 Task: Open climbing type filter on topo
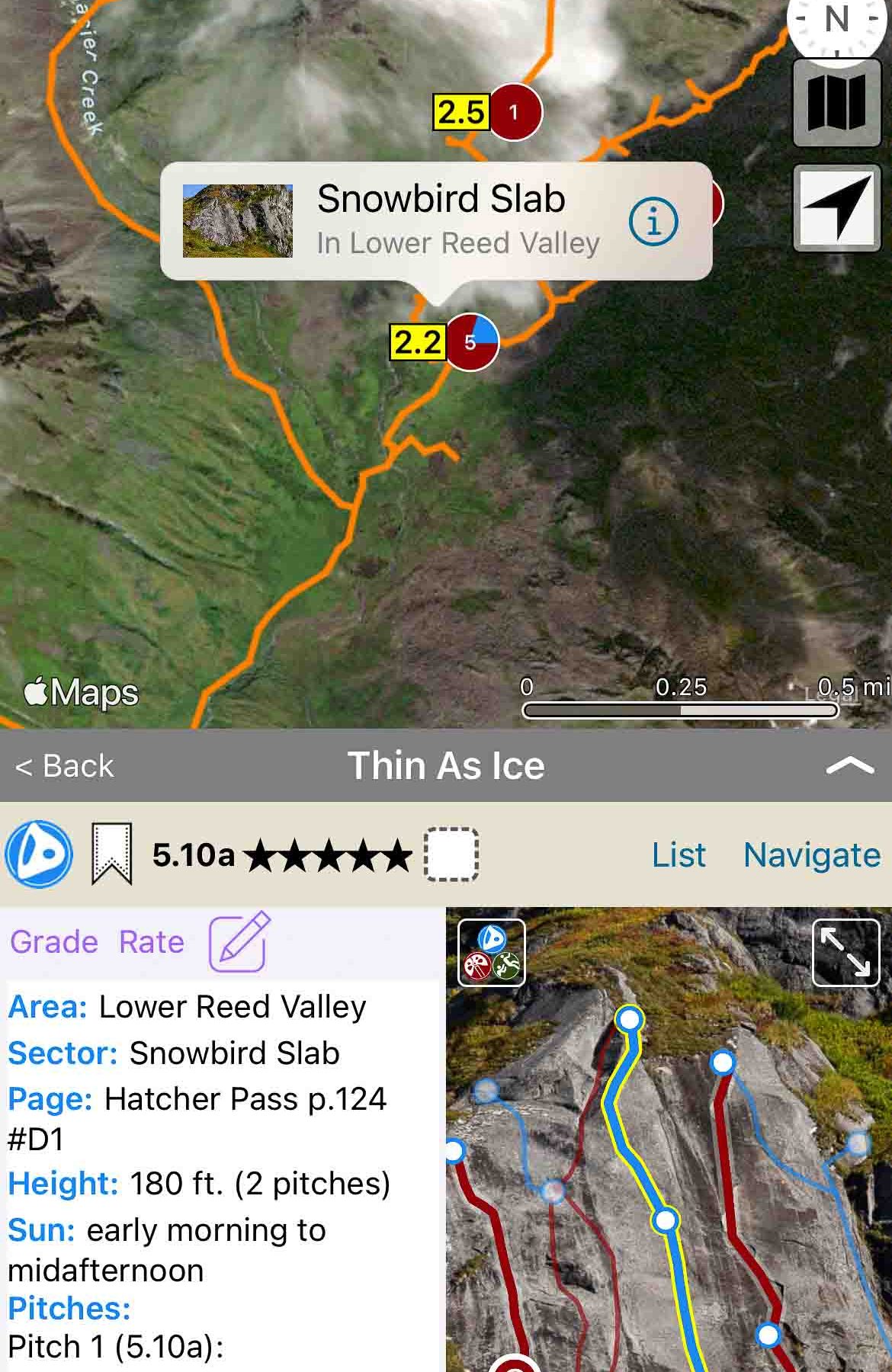point(491,953)
